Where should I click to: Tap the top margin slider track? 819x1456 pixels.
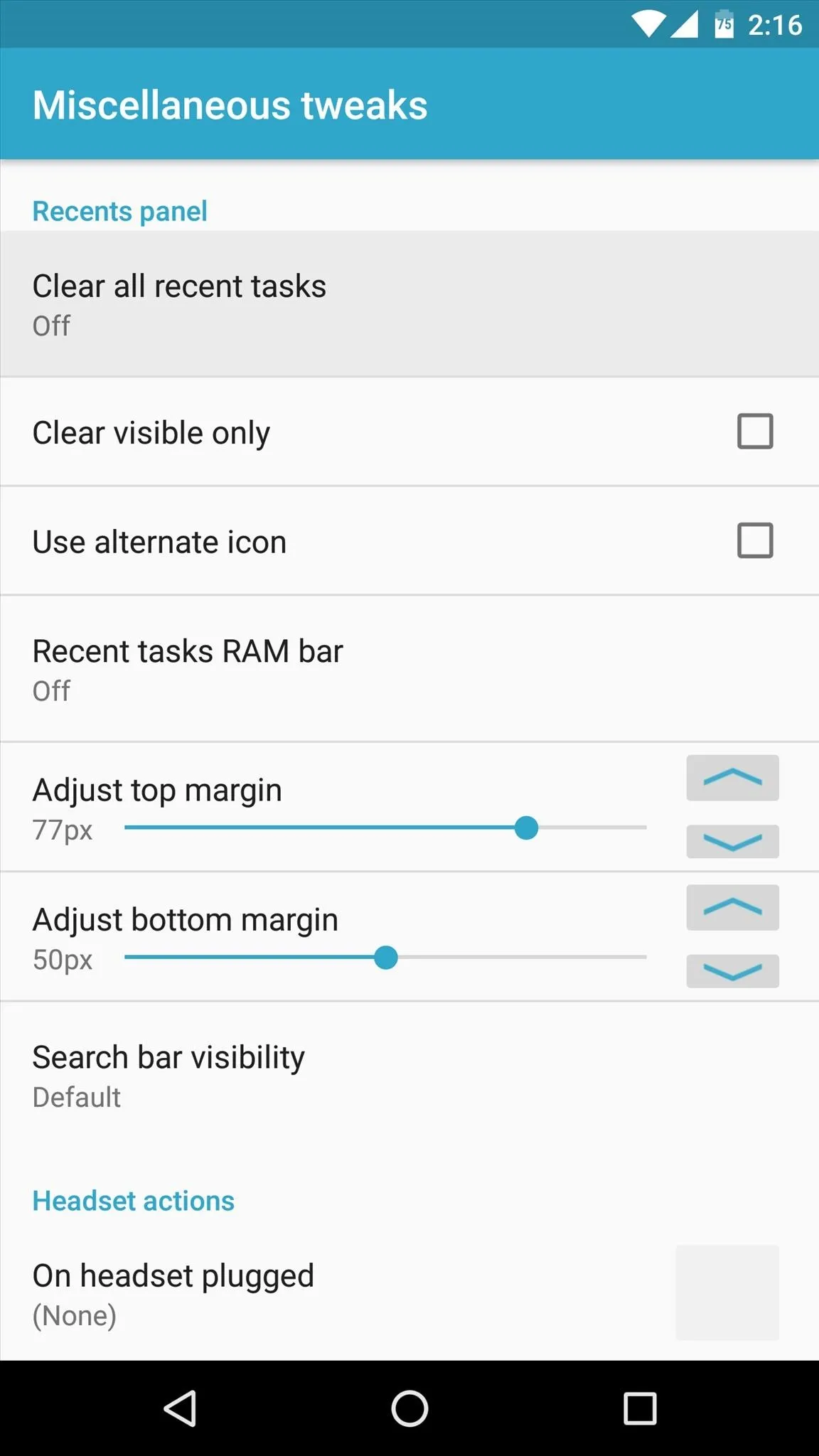click(x=385, y=828)
